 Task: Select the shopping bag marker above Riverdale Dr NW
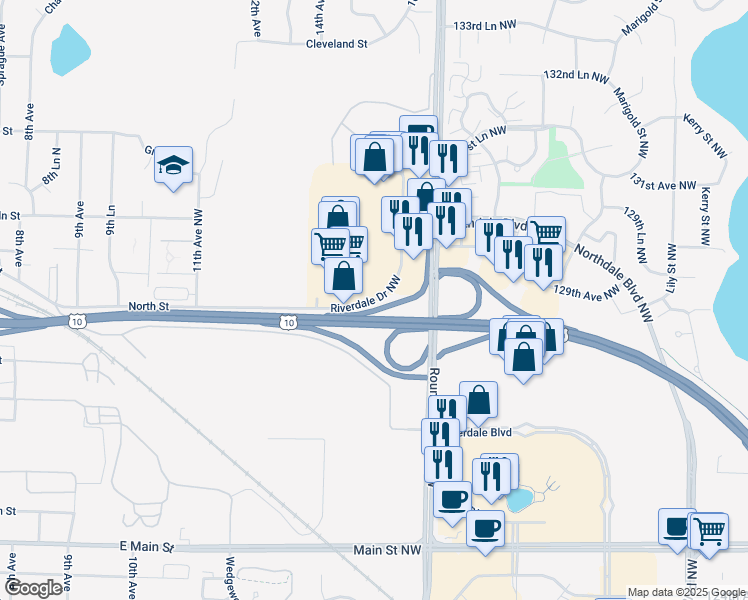click(343, 279)
